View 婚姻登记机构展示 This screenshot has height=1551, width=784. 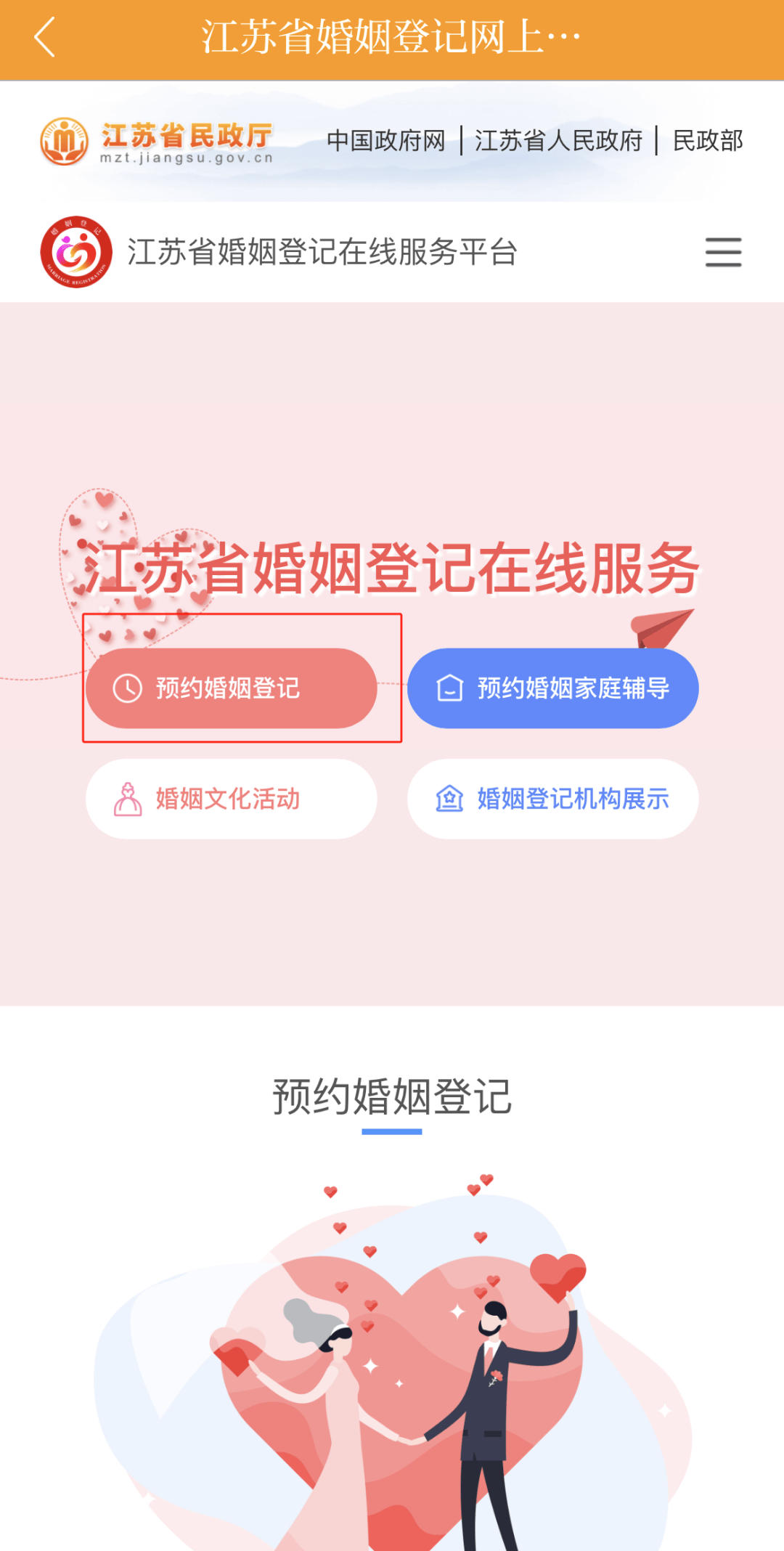point(552,799)
